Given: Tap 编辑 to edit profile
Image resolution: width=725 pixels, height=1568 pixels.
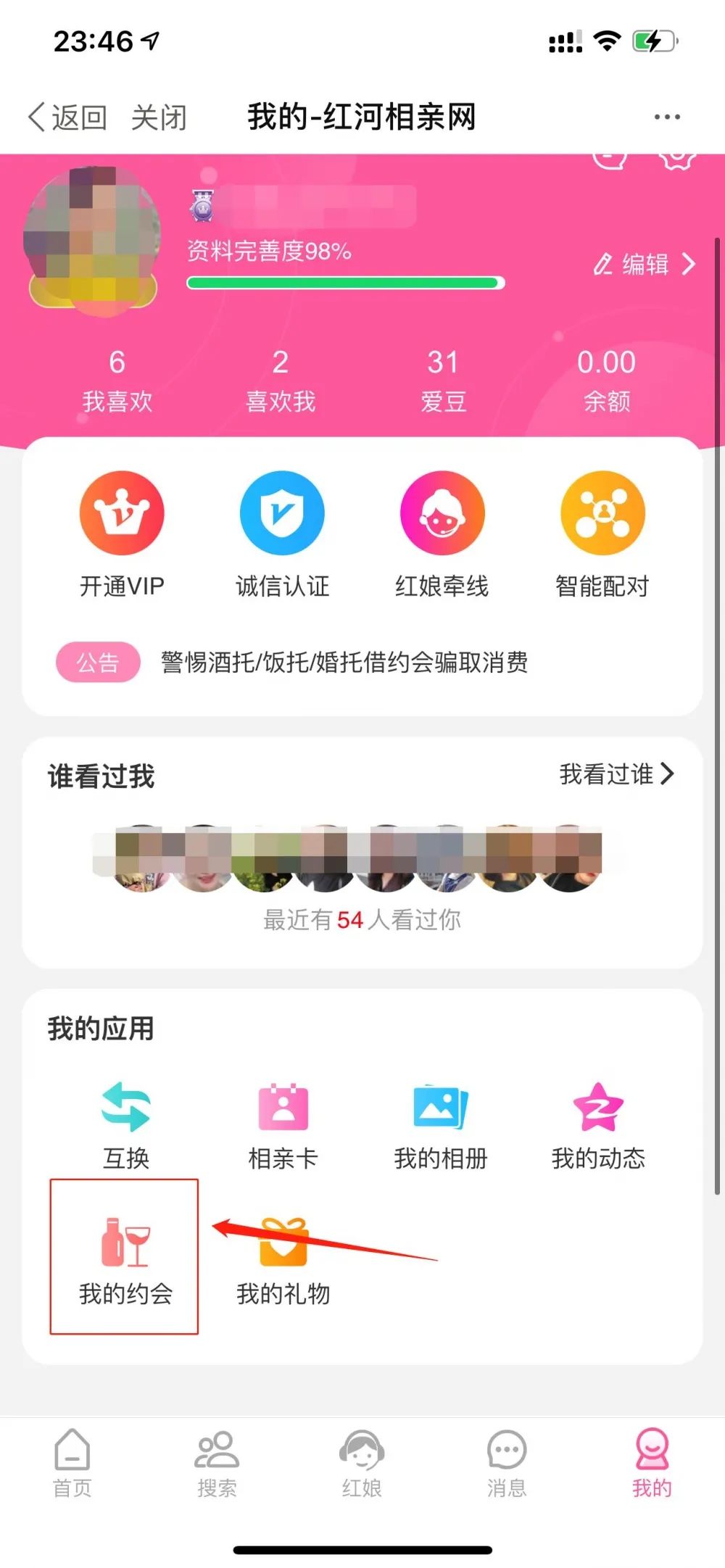Looking at the screenshot, I should click(x=644, y=264).
